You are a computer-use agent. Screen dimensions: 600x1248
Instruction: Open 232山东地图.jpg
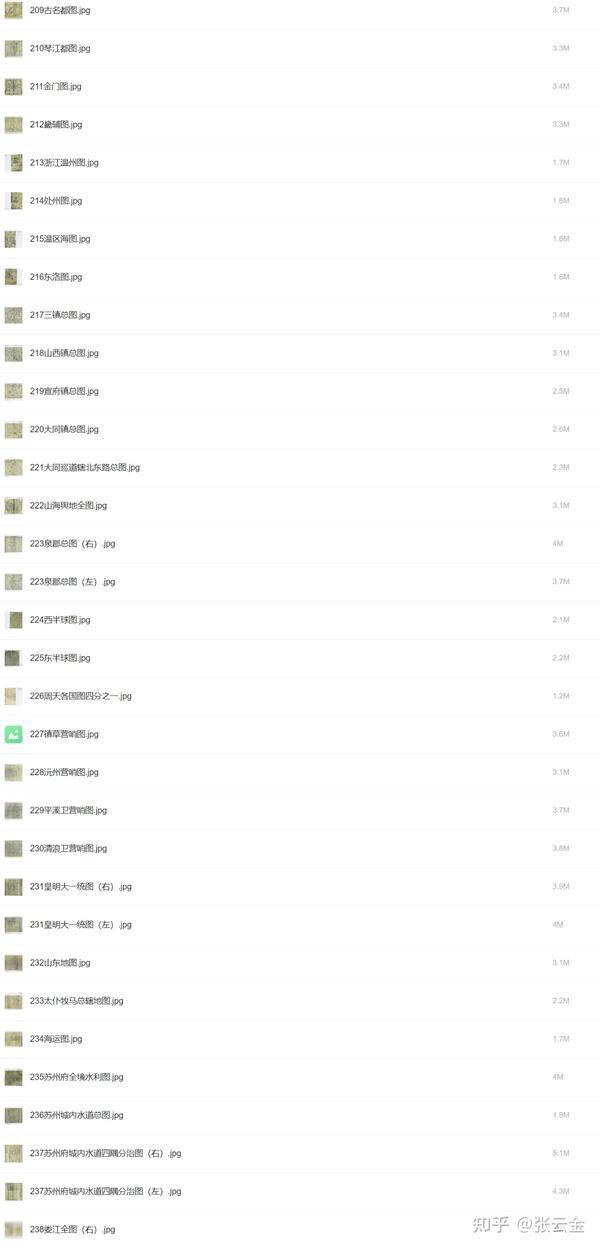click(x=60, y=963)
